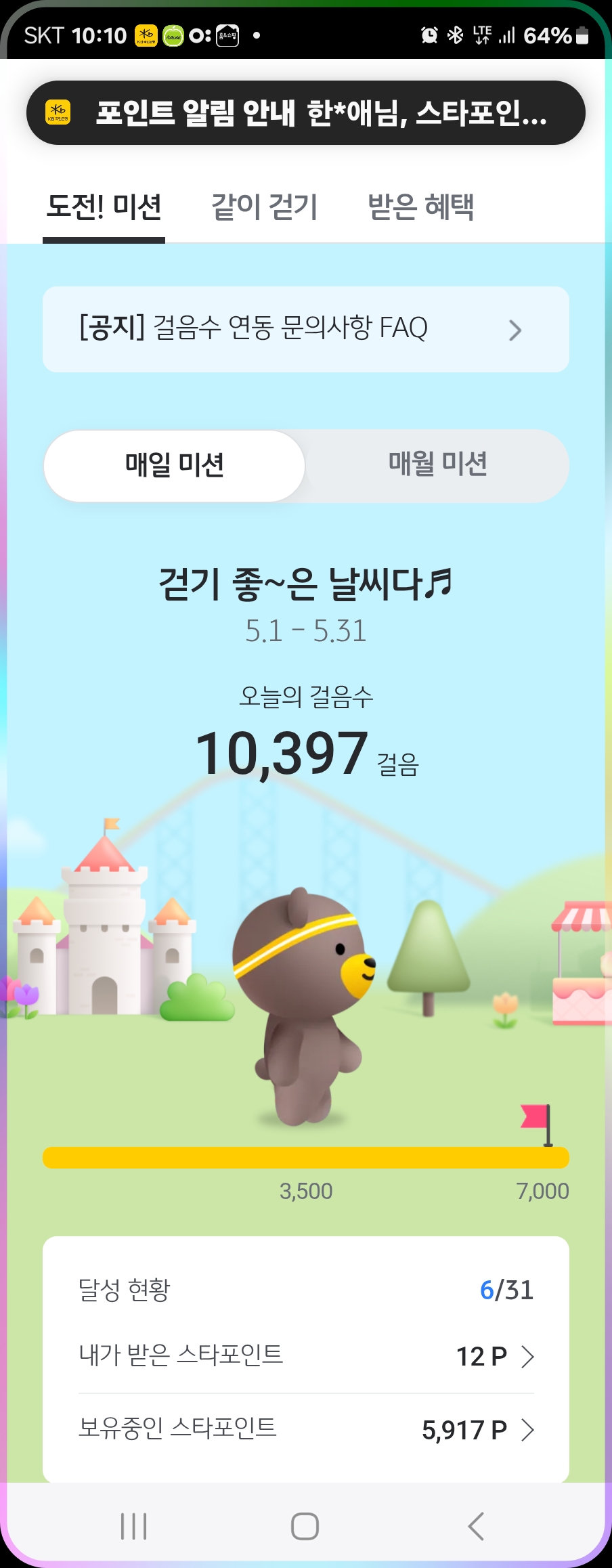
Task: Switch to the 같이 걷기 tab
Action: (x=265, y=207)
